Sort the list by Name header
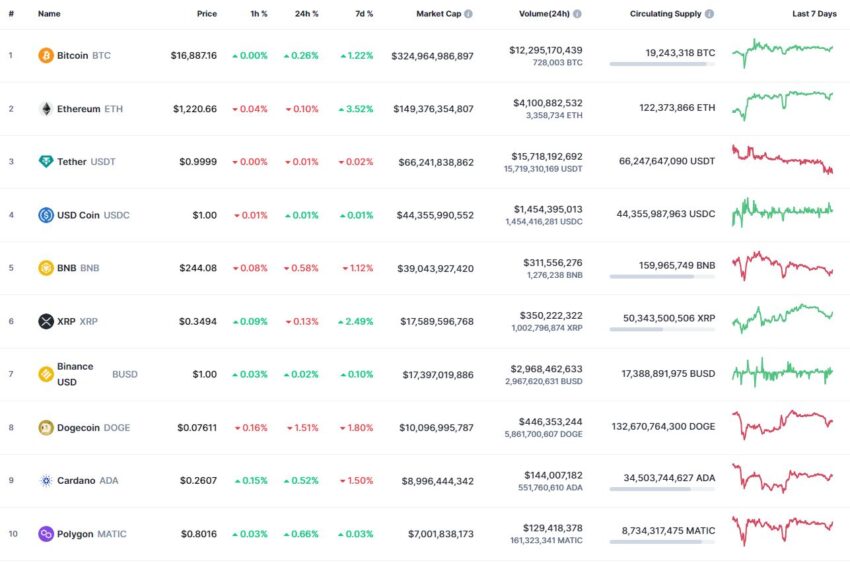Image resolution: width=850 pixels, height=563 pixels. tap(49, 14)
